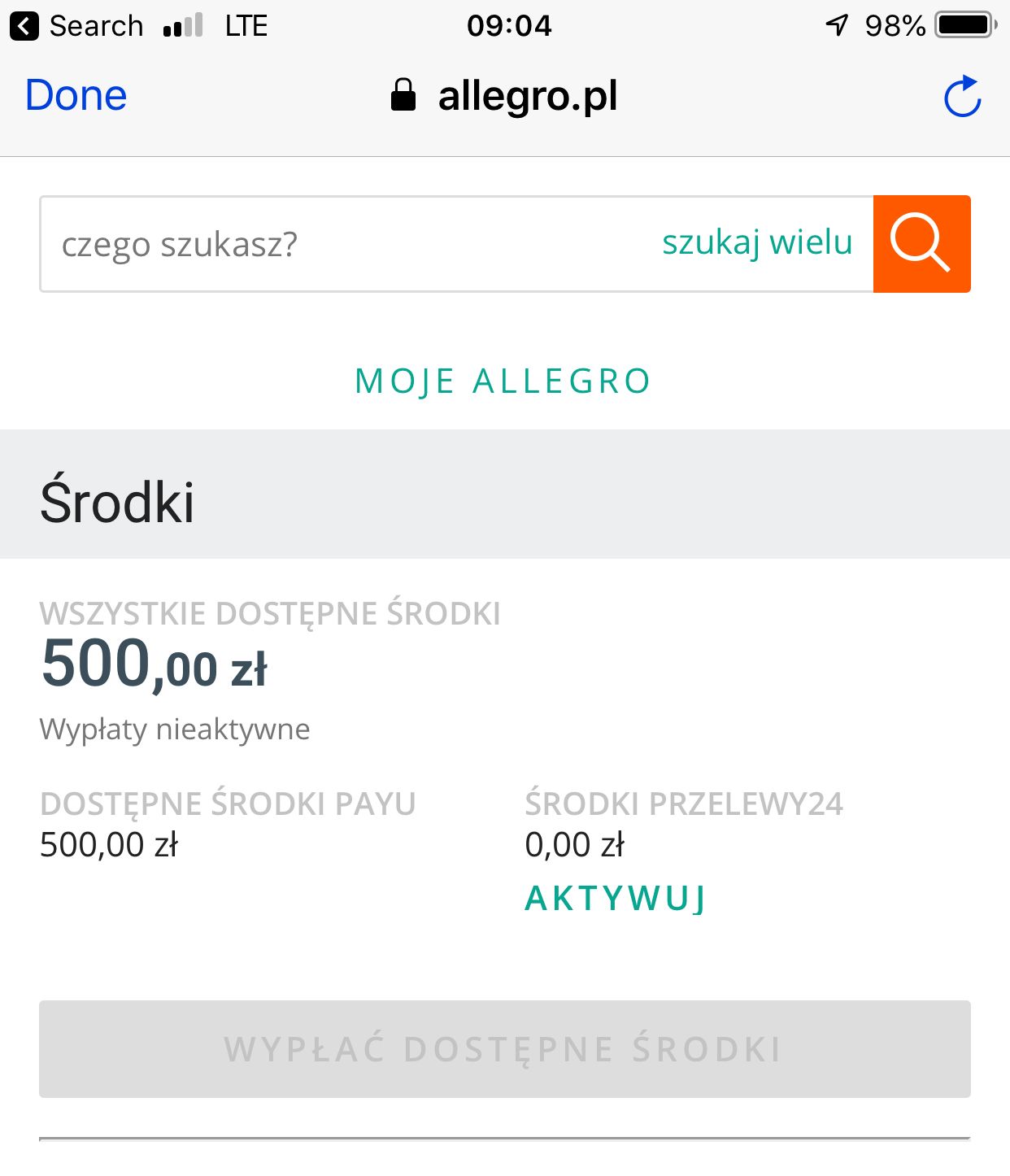Open the 'szukaj wielu' link
Image resolution: width=1010 pixels, height=1176 pixels.
coord(756,243)
